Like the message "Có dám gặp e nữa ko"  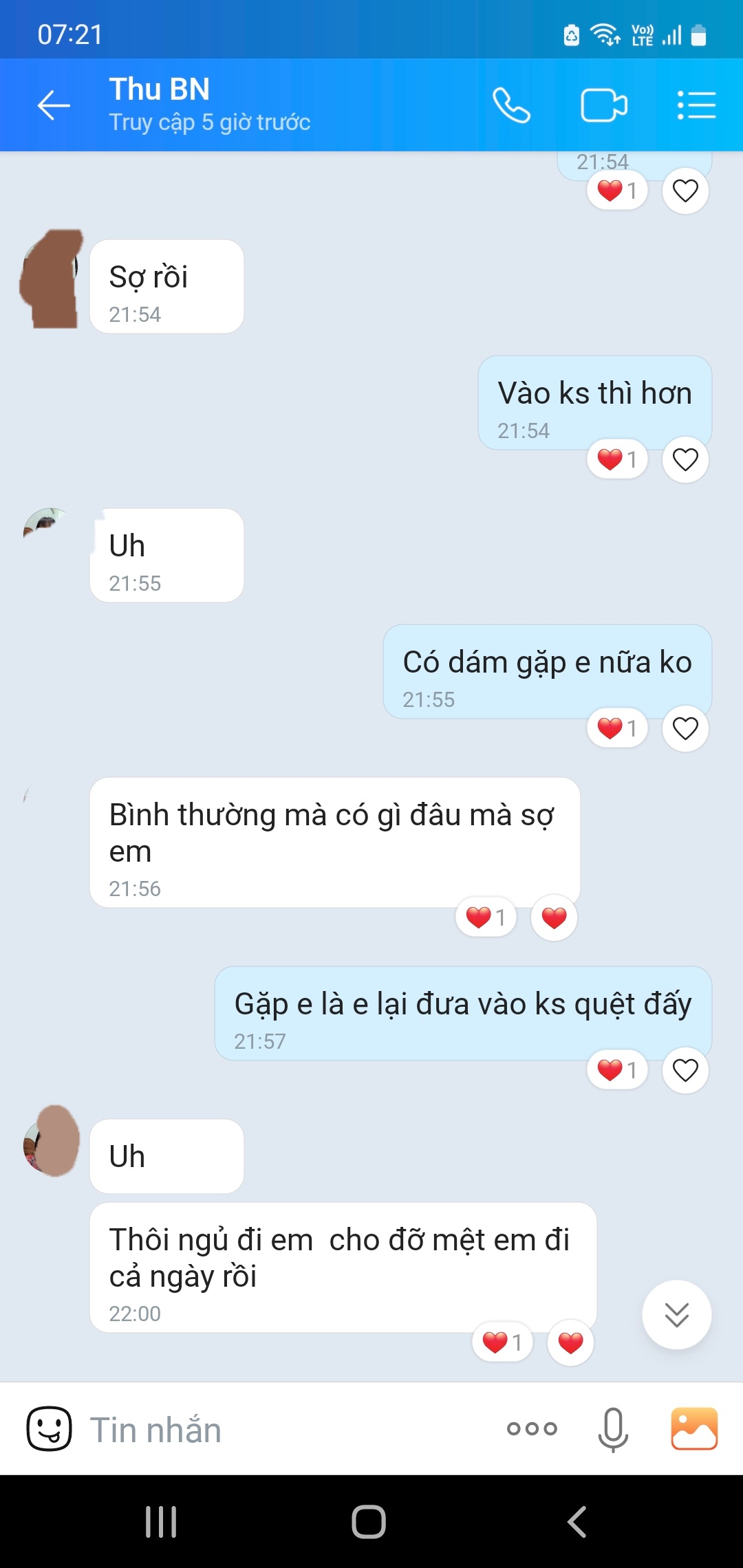point(685,728)
